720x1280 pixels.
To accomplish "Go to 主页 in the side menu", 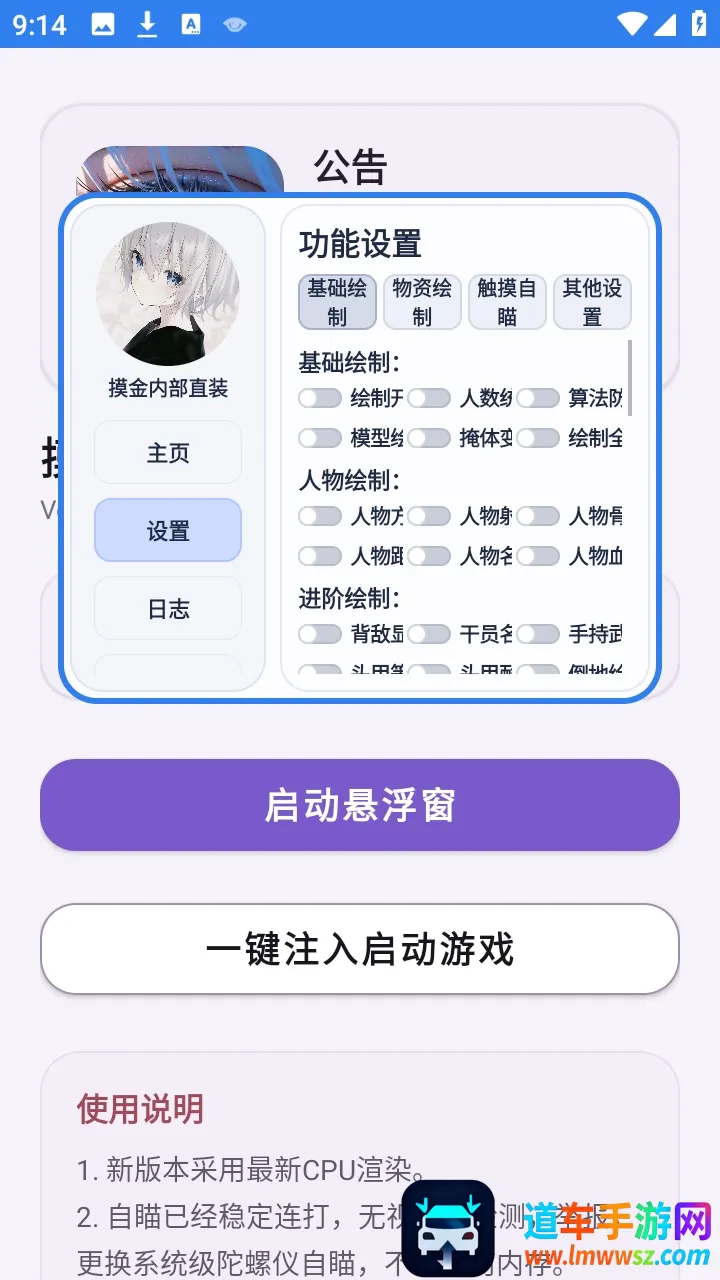I will [x=168, y=453].
